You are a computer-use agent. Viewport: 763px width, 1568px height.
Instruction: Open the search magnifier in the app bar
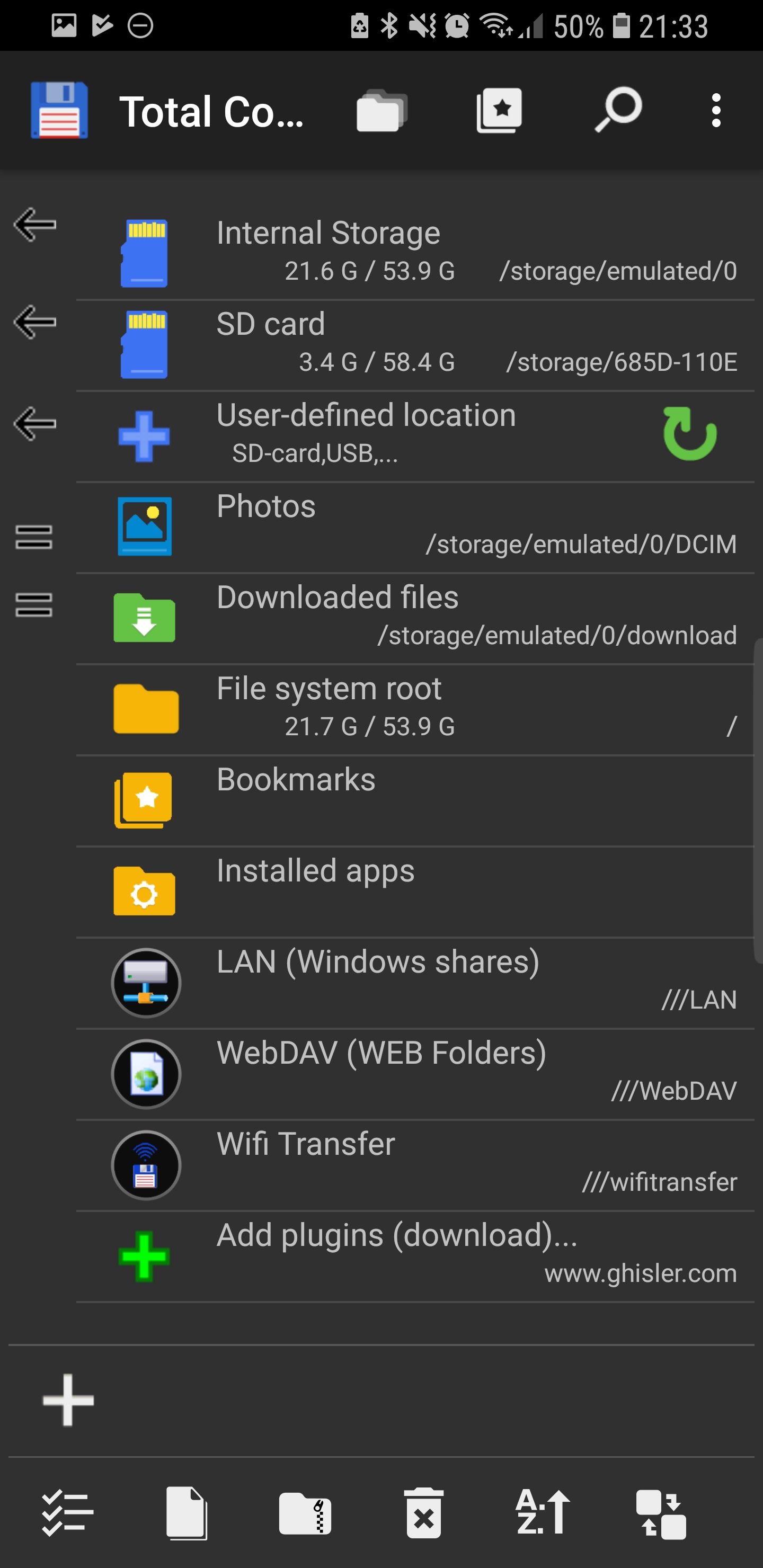[617, 110]
